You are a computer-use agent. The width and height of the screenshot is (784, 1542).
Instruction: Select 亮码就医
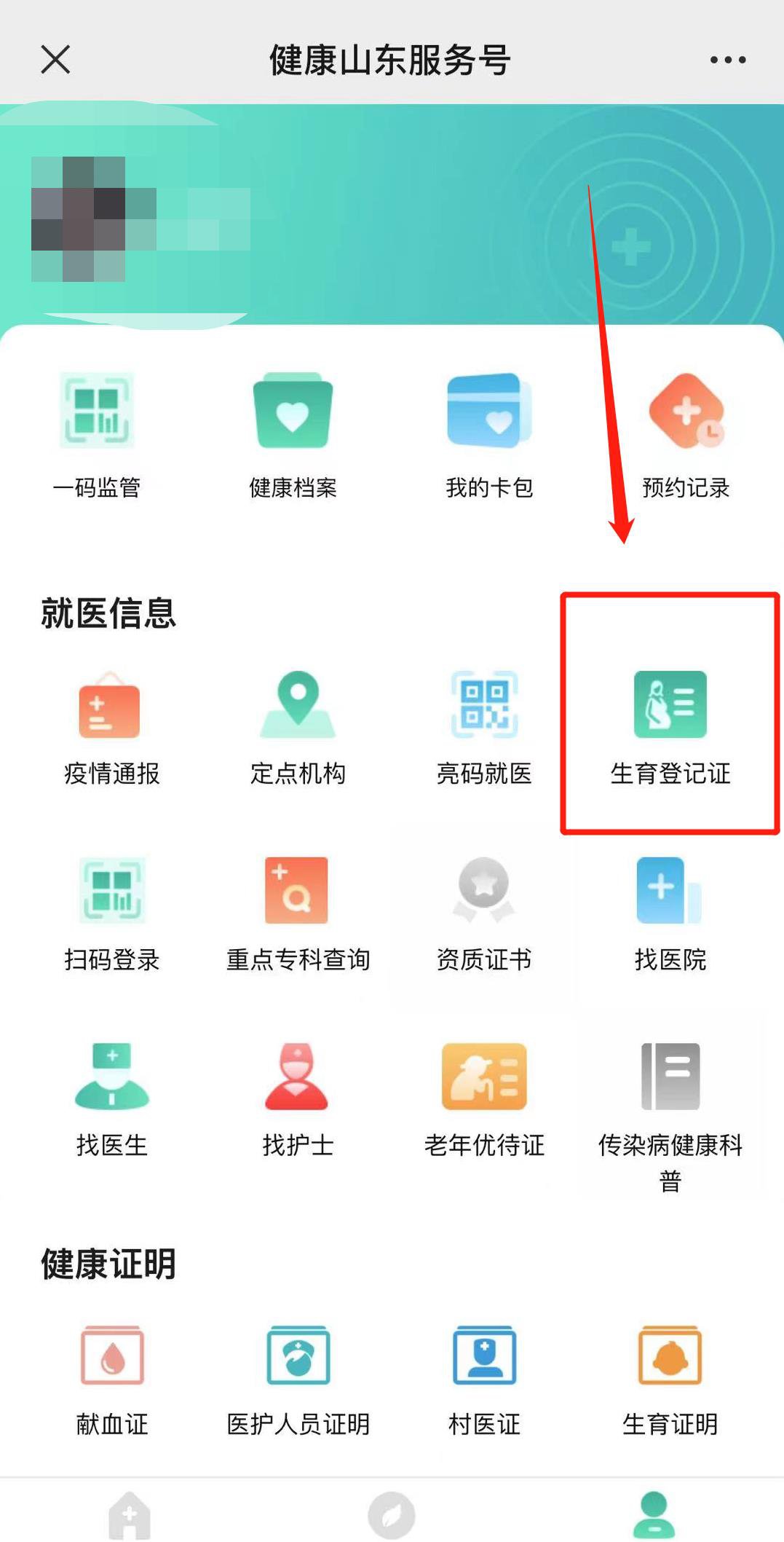coord(484,727)
